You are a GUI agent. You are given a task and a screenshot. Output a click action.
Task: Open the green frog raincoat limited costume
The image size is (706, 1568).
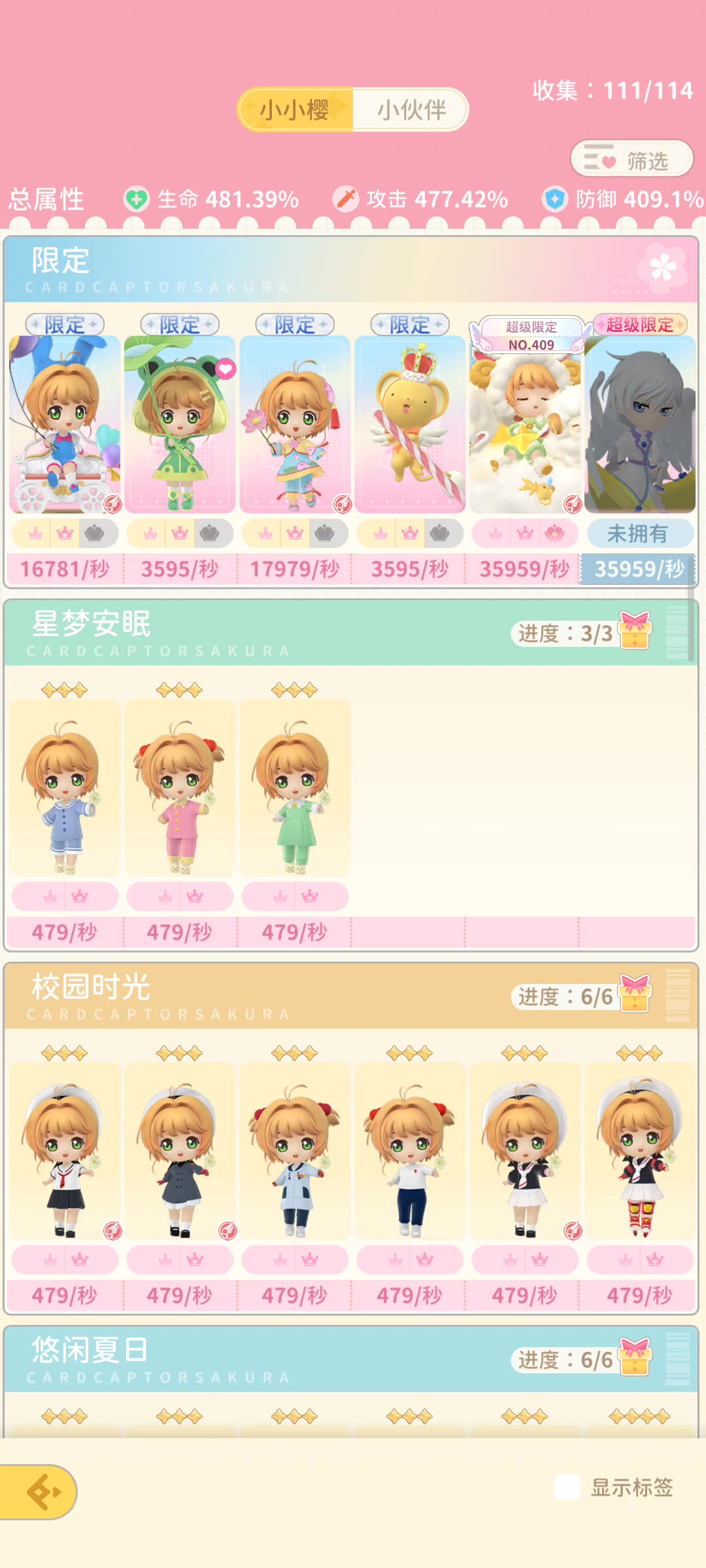[x=180, y=425]
